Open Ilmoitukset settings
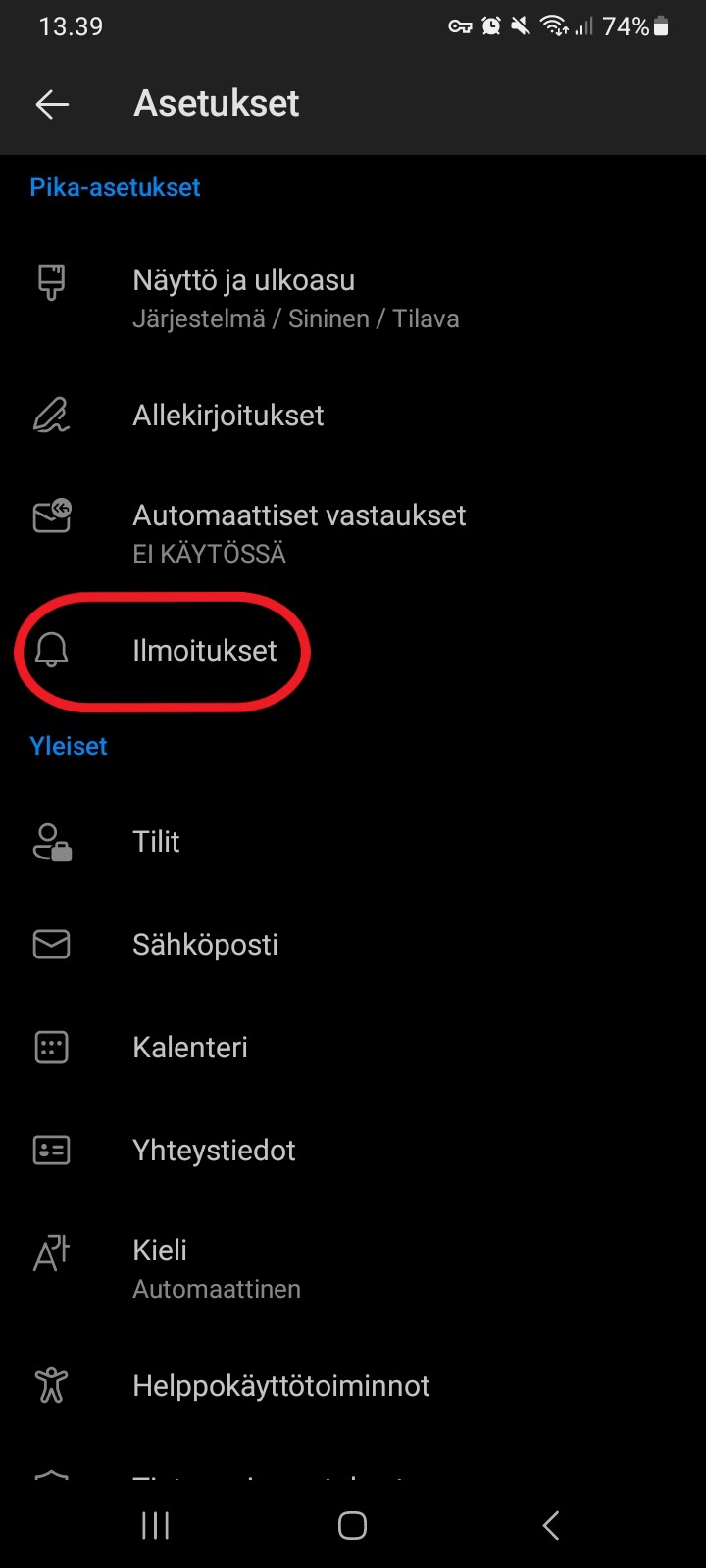The height and width of the screenshot is (1568, 706). 353,651
